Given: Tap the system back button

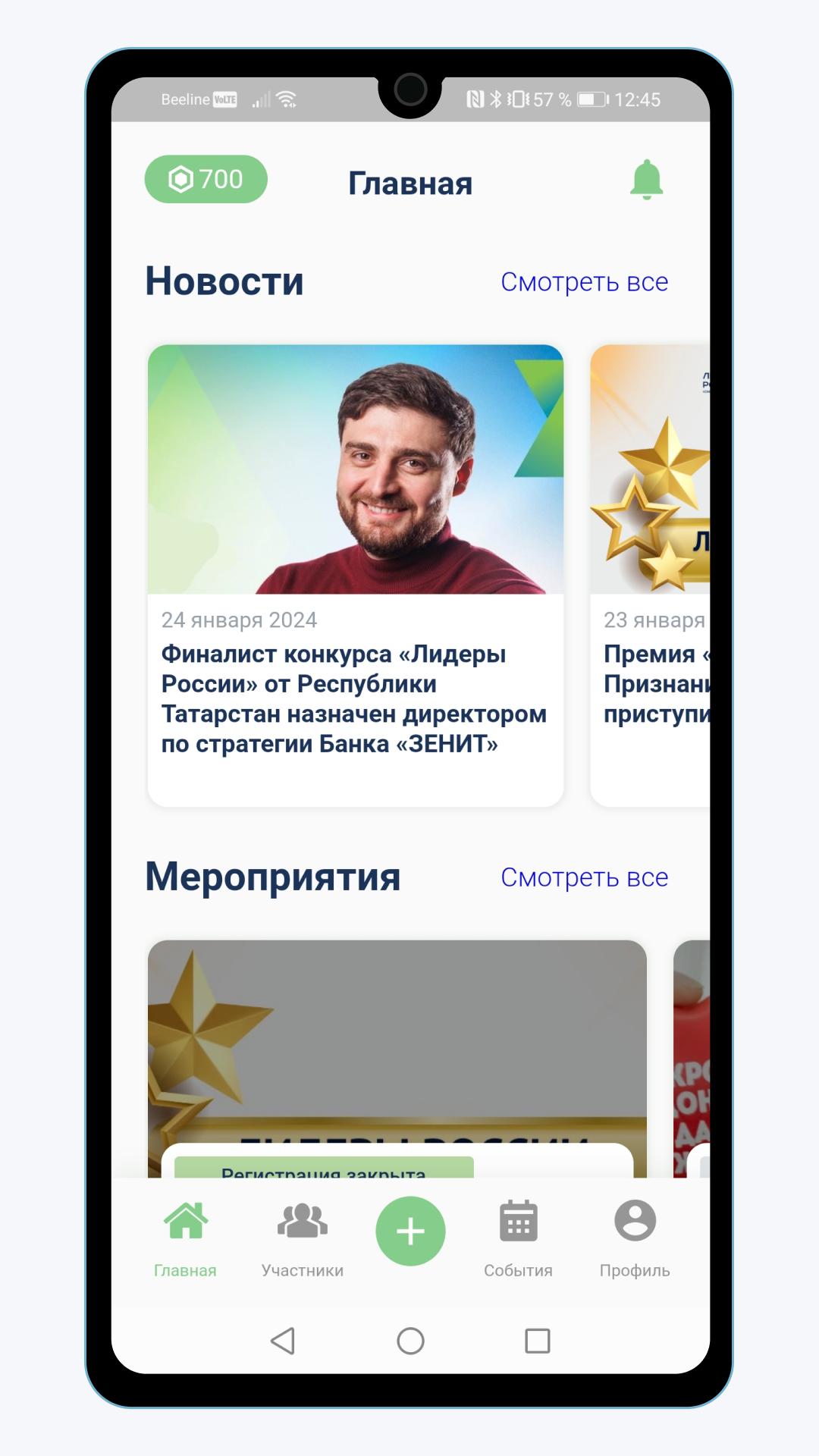Looking at the screenshot, I should point(283,1341).
